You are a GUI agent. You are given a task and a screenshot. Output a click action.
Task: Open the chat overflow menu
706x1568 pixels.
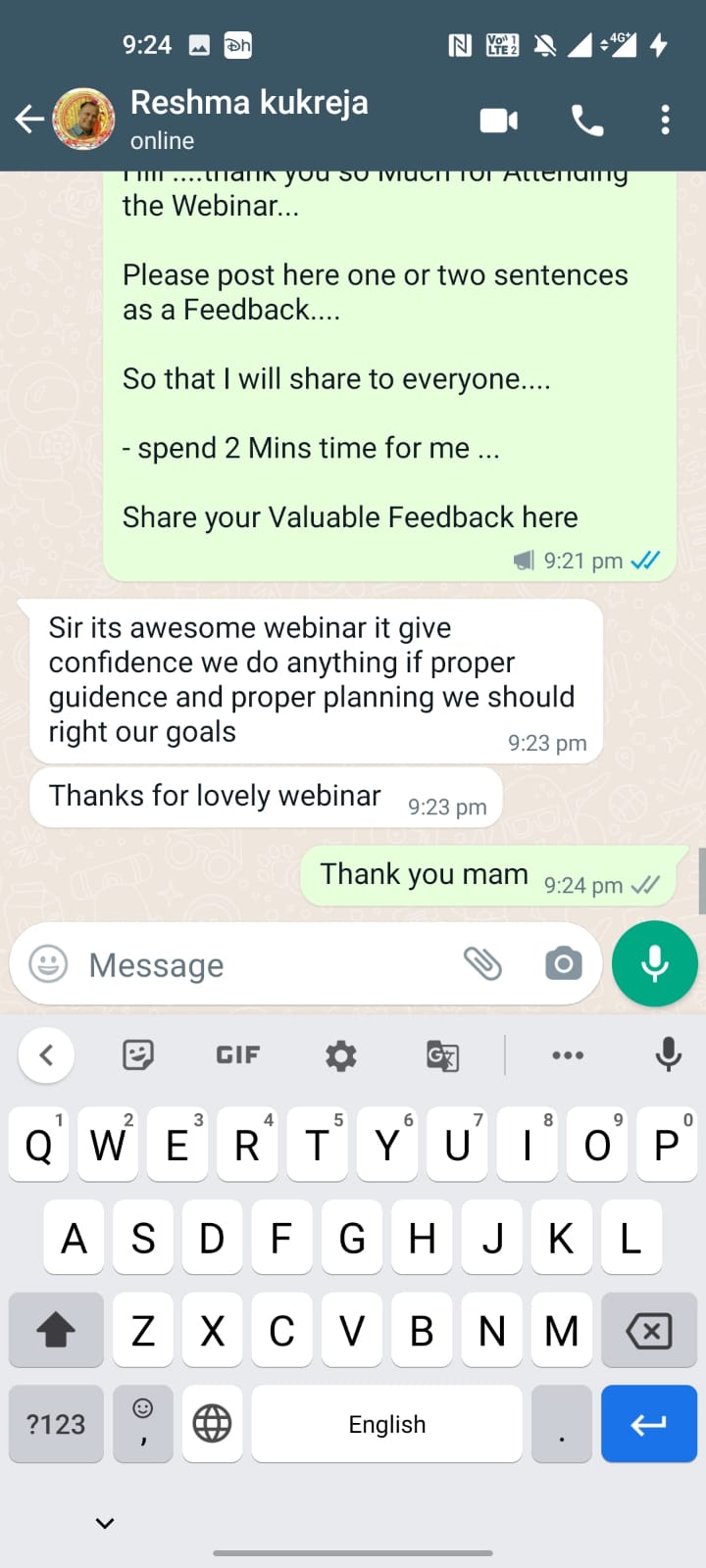coord(666,121)
